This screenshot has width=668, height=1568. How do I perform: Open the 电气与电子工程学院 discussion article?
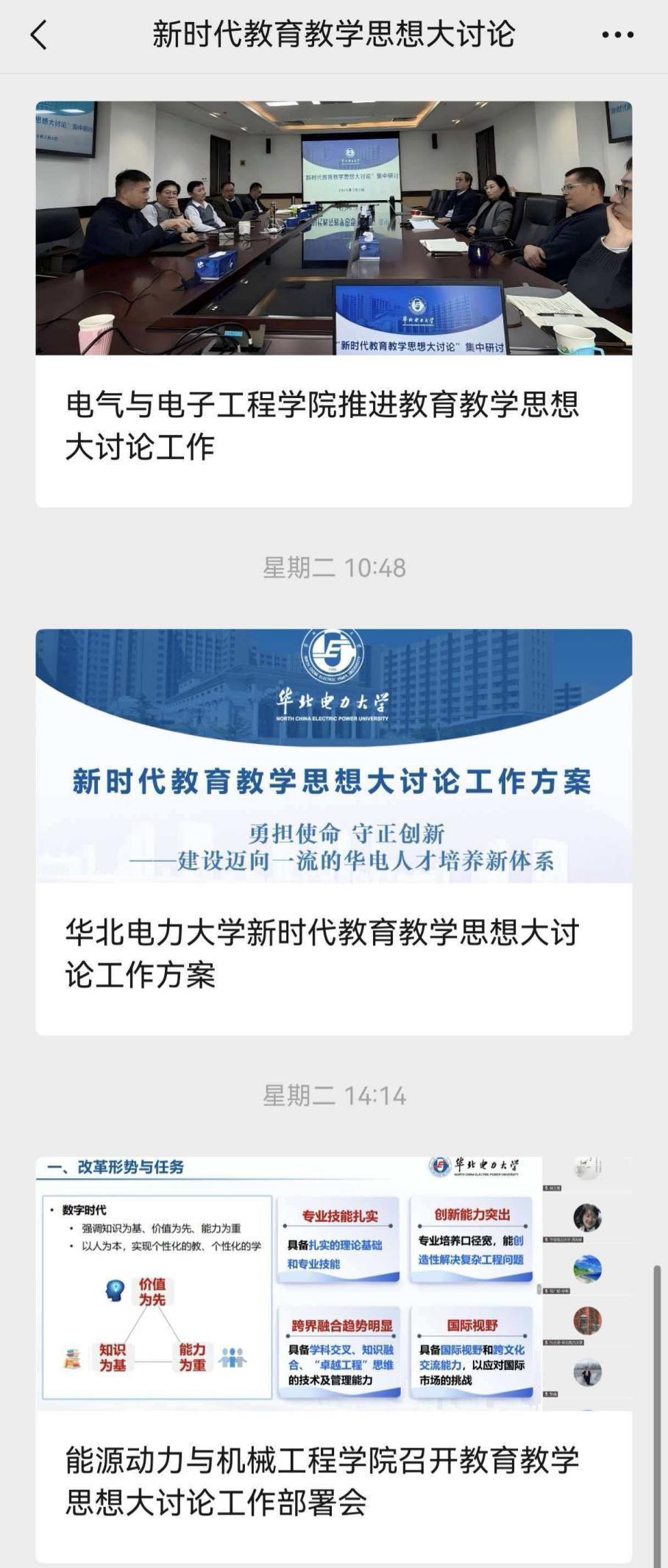(322, 425)
